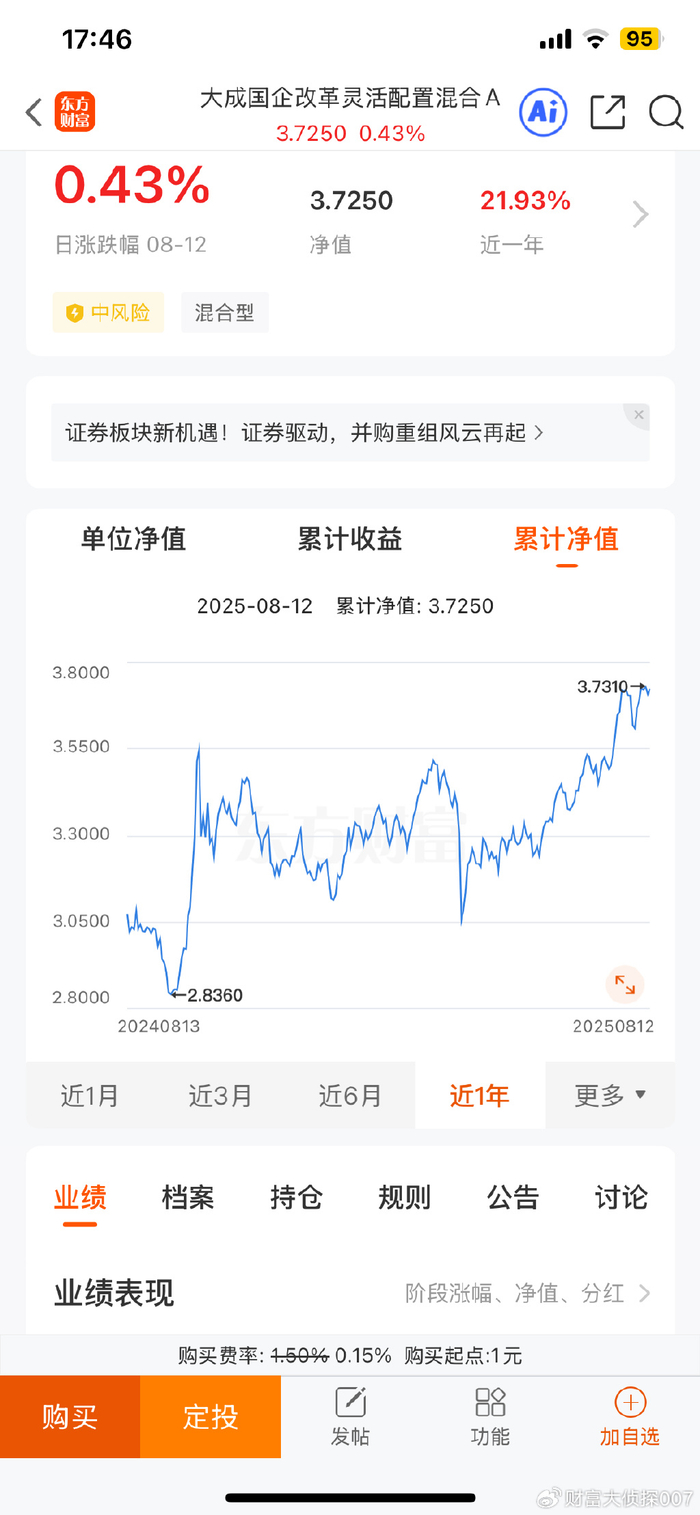Open the 讨论 tab
The width and height of the screenshot is (700, 1515).
pos(621,1197)
